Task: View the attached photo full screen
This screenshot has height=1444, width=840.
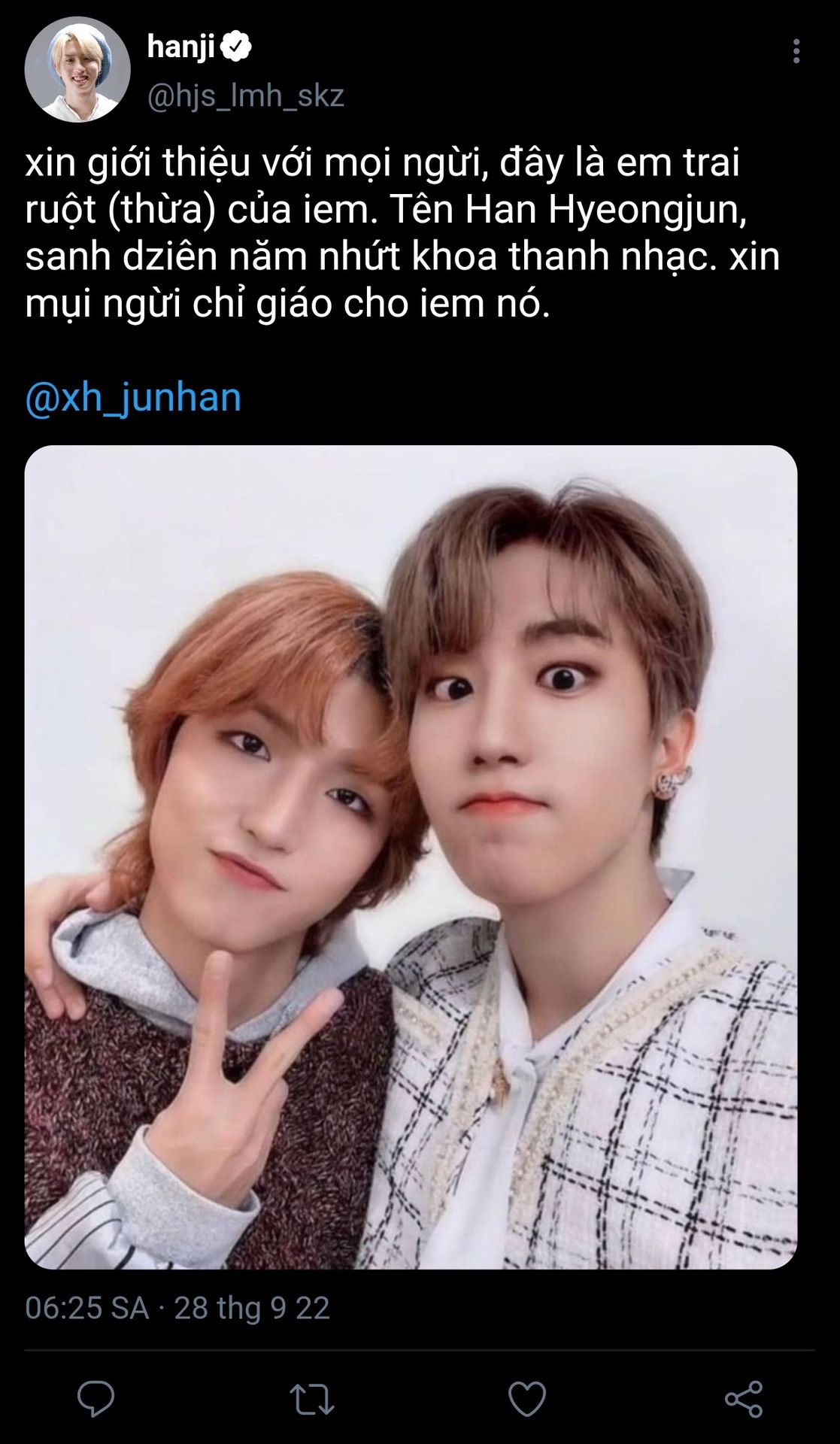Action: point(411,857)
